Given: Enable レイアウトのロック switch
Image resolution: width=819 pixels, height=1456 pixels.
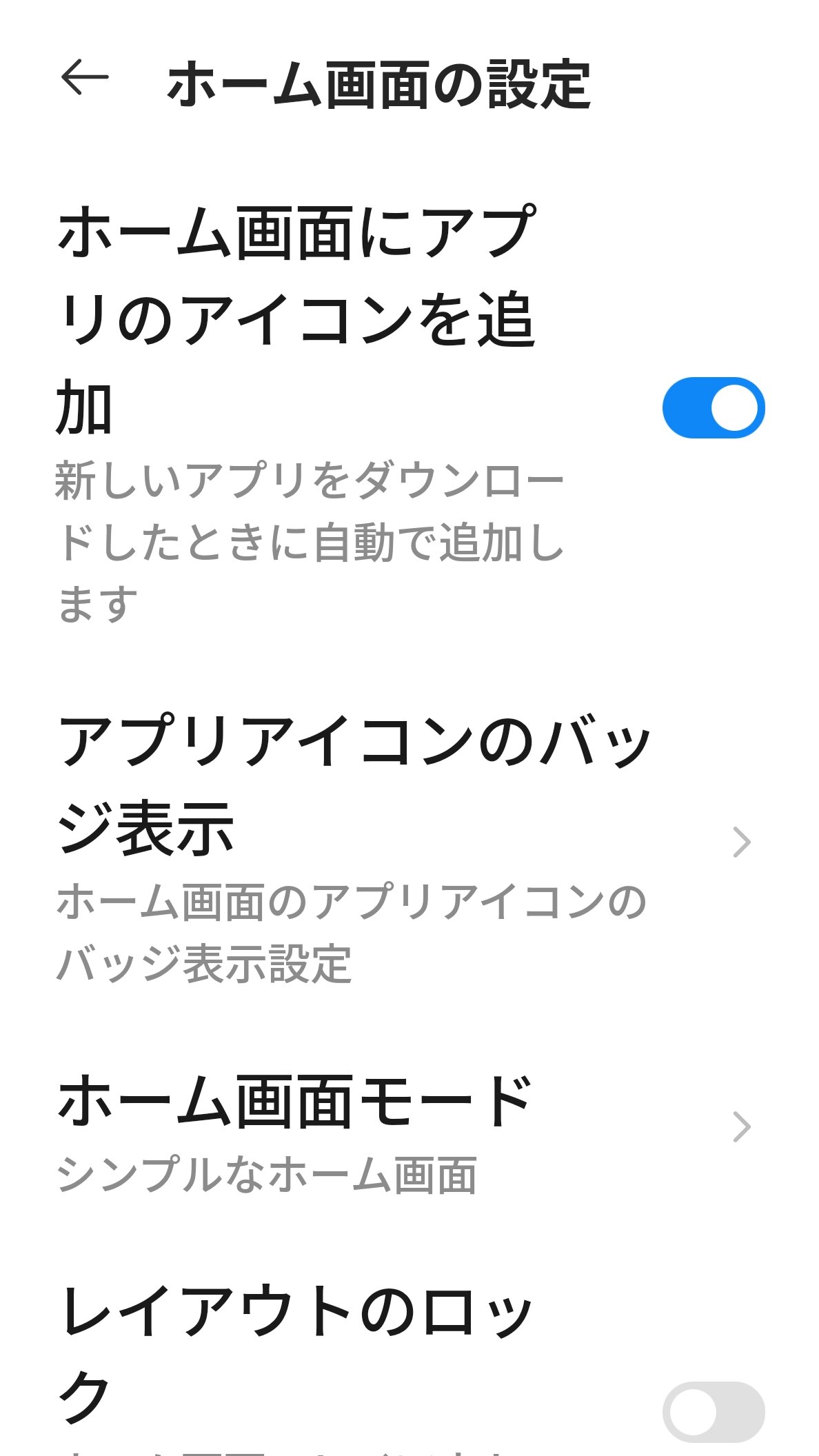Looking at the screenshot, I should 714,1411.
